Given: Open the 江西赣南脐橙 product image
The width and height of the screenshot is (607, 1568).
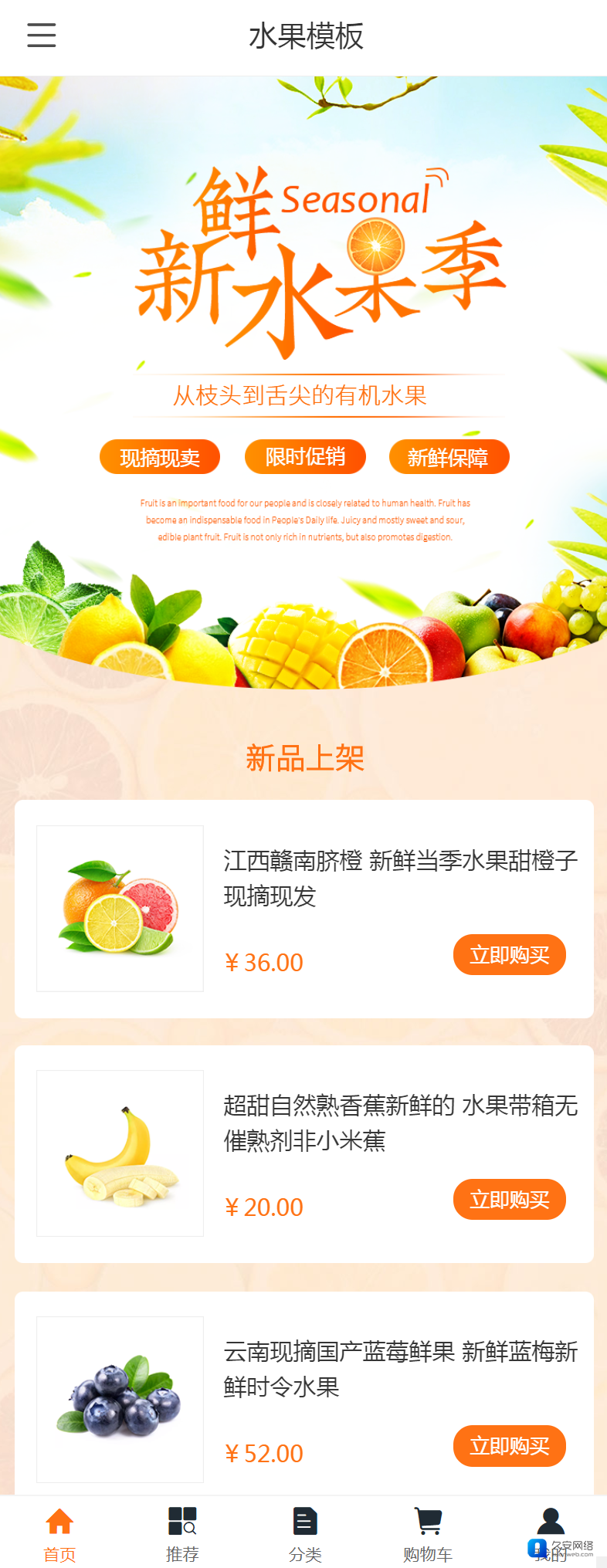Looking at the screenshot, I should [x=120, y=909].
